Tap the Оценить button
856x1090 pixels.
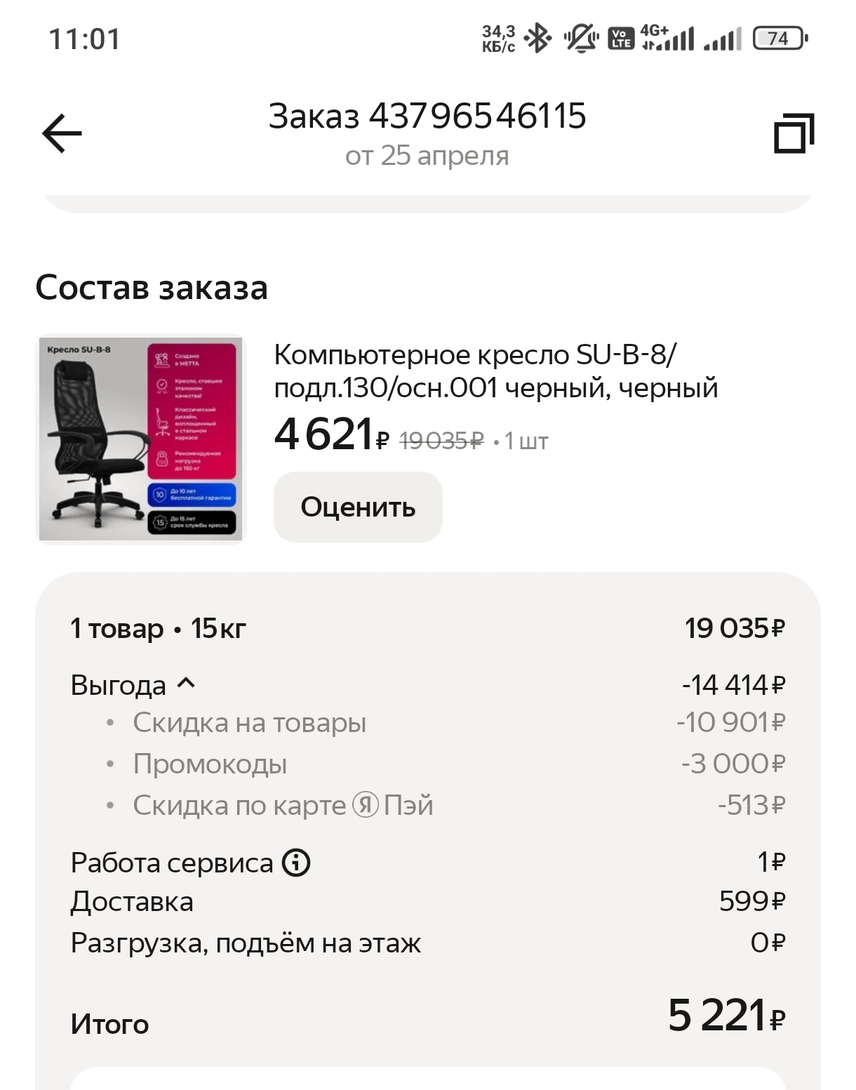coord(358,507)
